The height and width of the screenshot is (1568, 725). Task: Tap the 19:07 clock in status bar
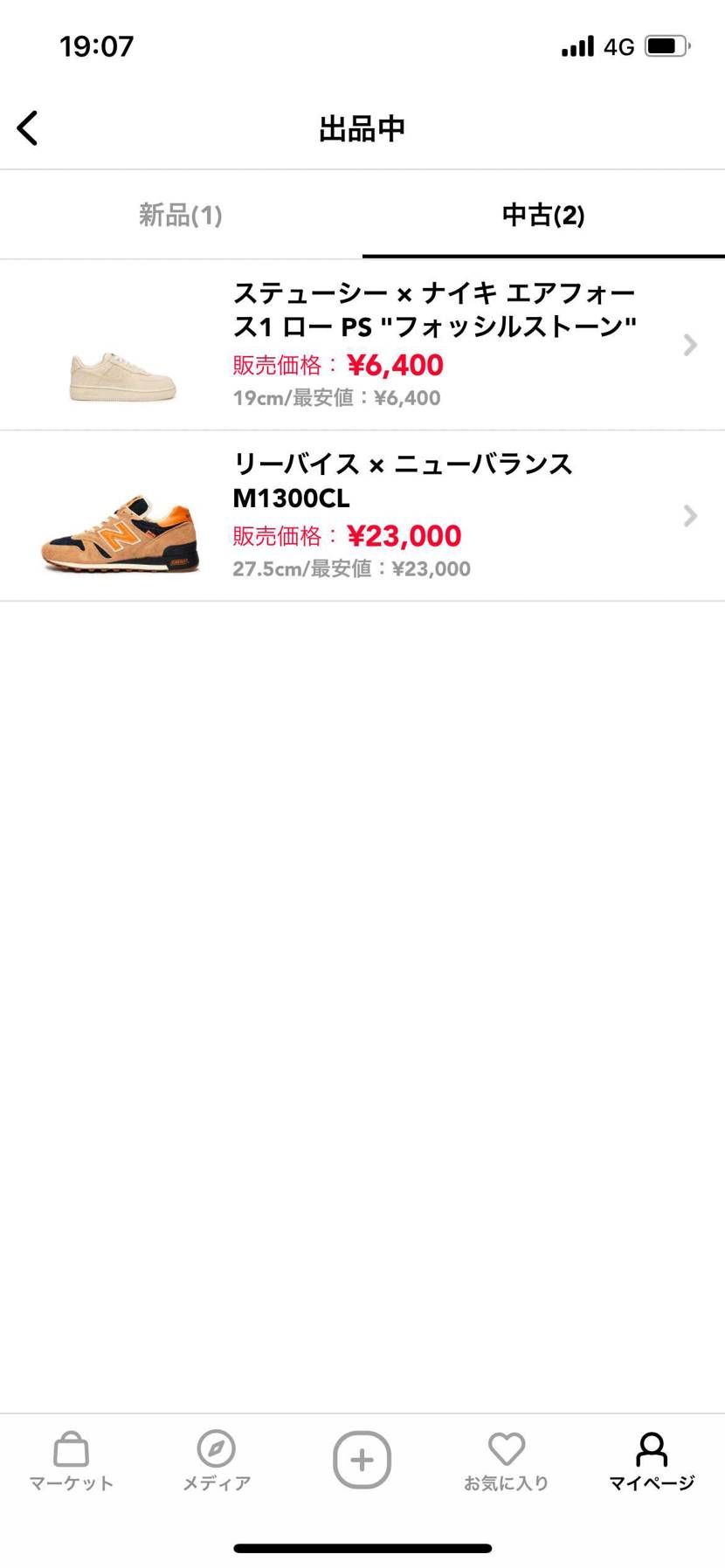[96, 45]
